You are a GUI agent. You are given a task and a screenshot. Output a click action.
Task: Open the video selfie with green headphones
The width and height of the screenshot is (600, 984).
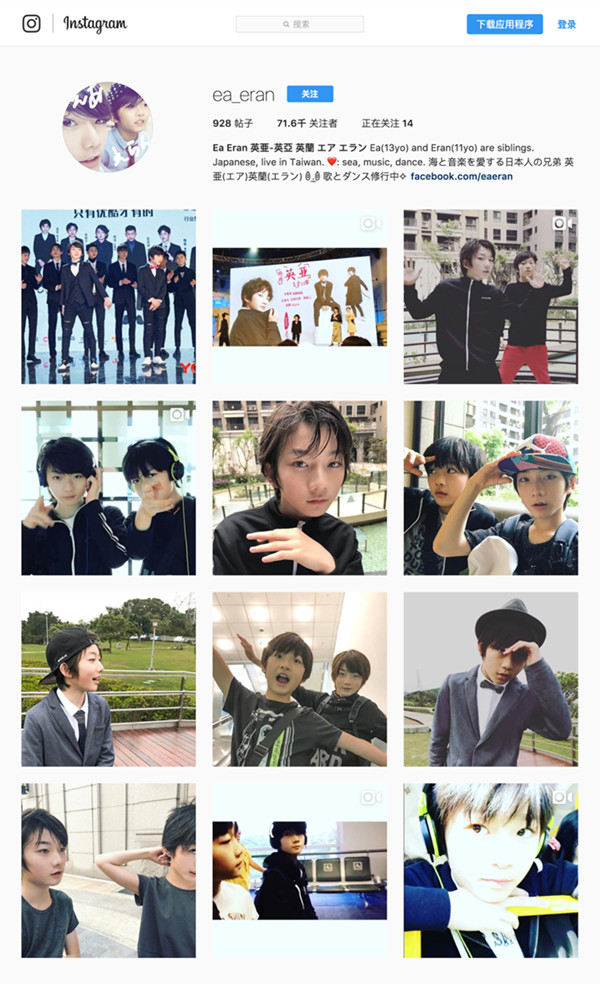pos(490,870)
